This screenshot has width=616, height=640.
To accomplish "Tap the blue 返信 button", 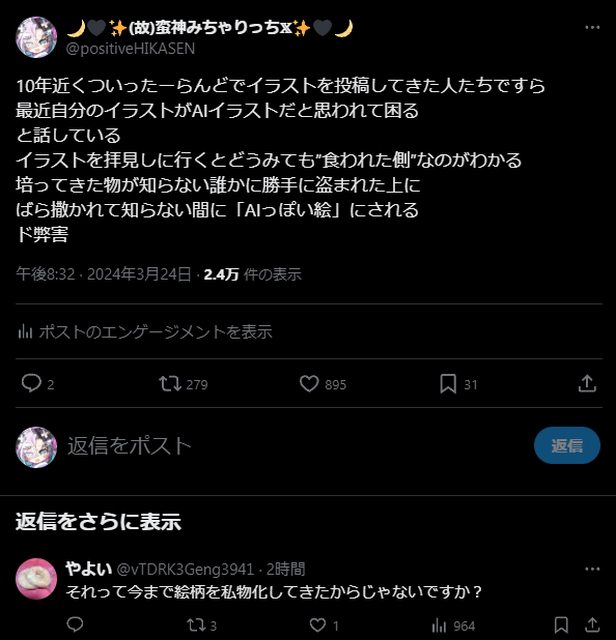I will click(566, 446).
